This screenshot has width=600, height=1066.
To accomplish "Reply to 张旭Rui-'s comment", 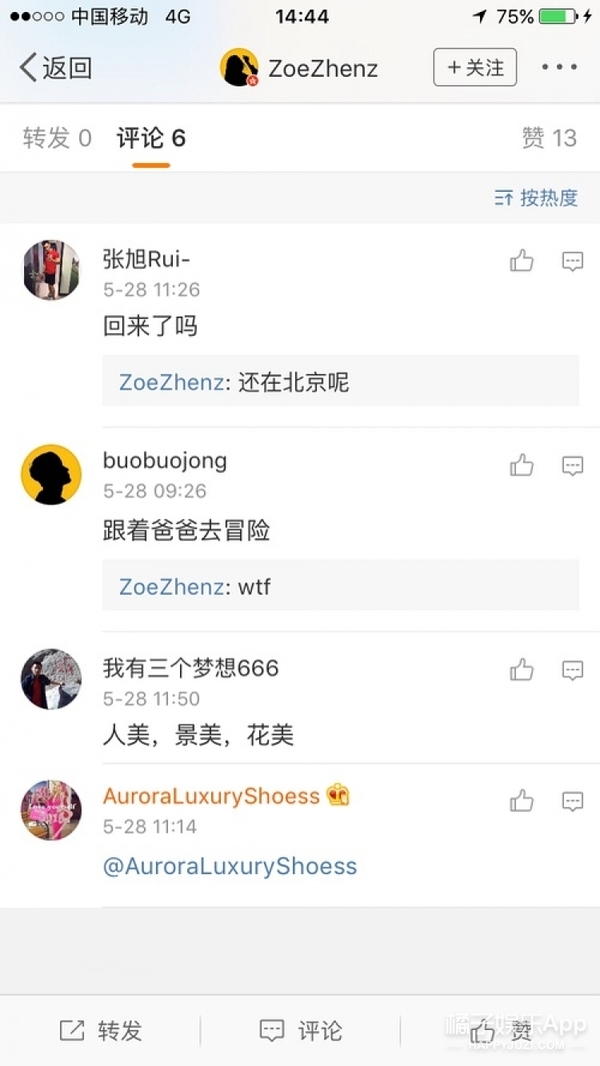I will 572,262.
